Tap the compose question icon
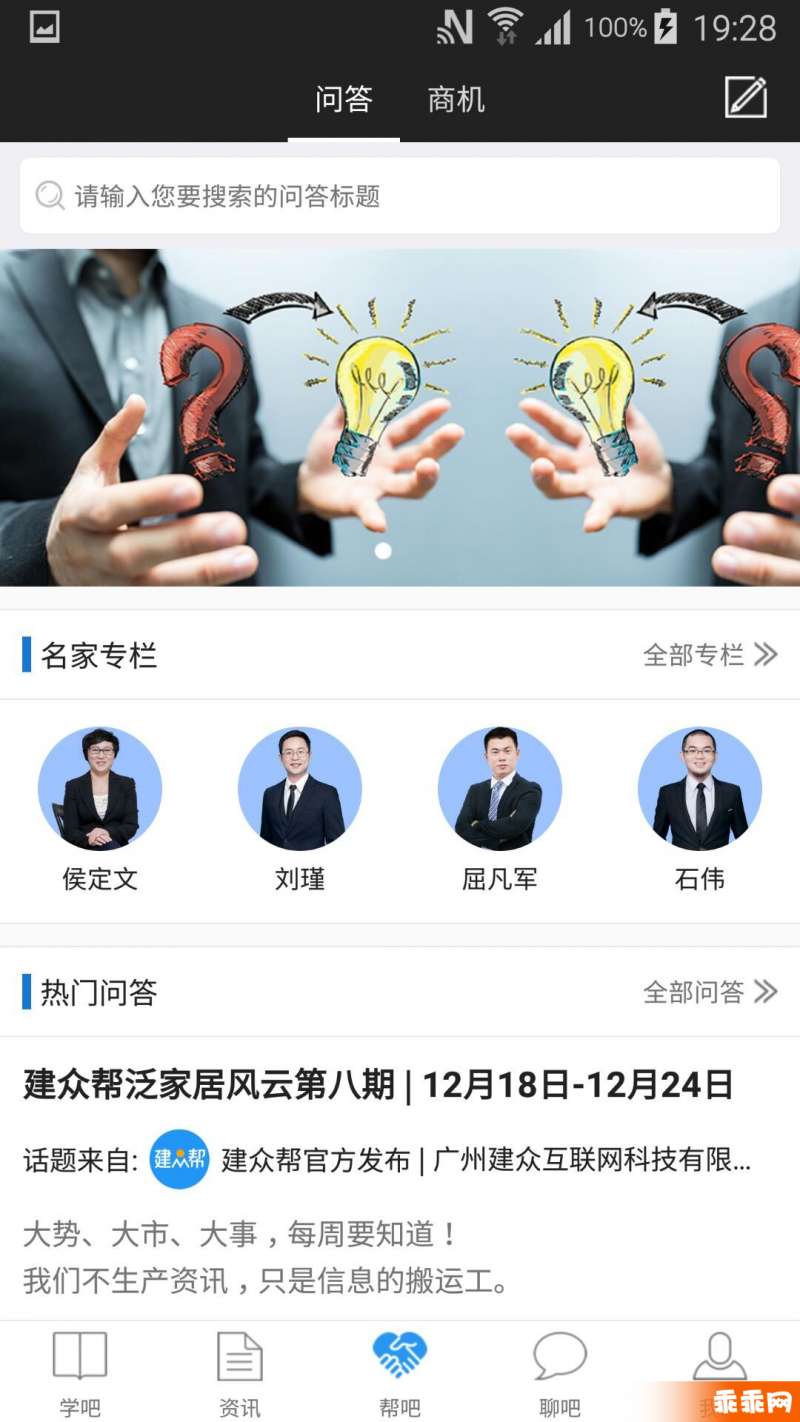This screenshot has height=1422, width=800. pyautogui.click(x=745, y=98)
